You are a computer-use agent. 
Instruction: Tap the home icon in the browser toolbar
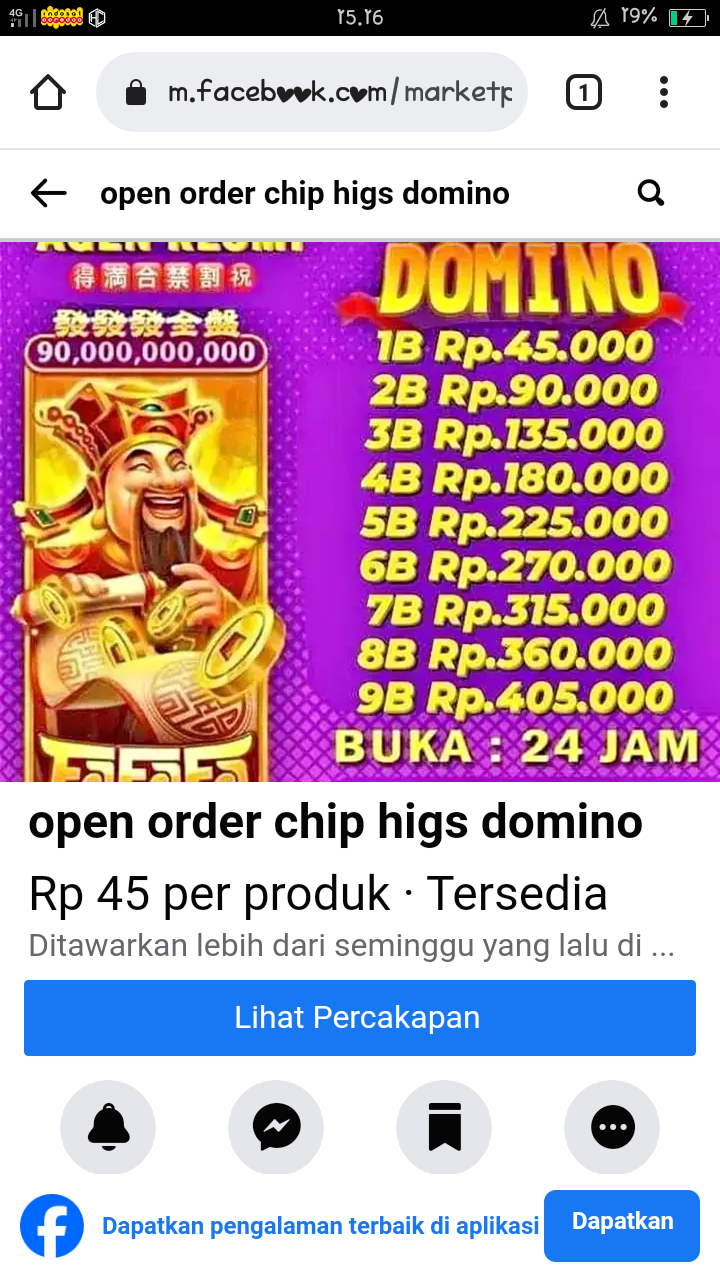coord(47,91)
